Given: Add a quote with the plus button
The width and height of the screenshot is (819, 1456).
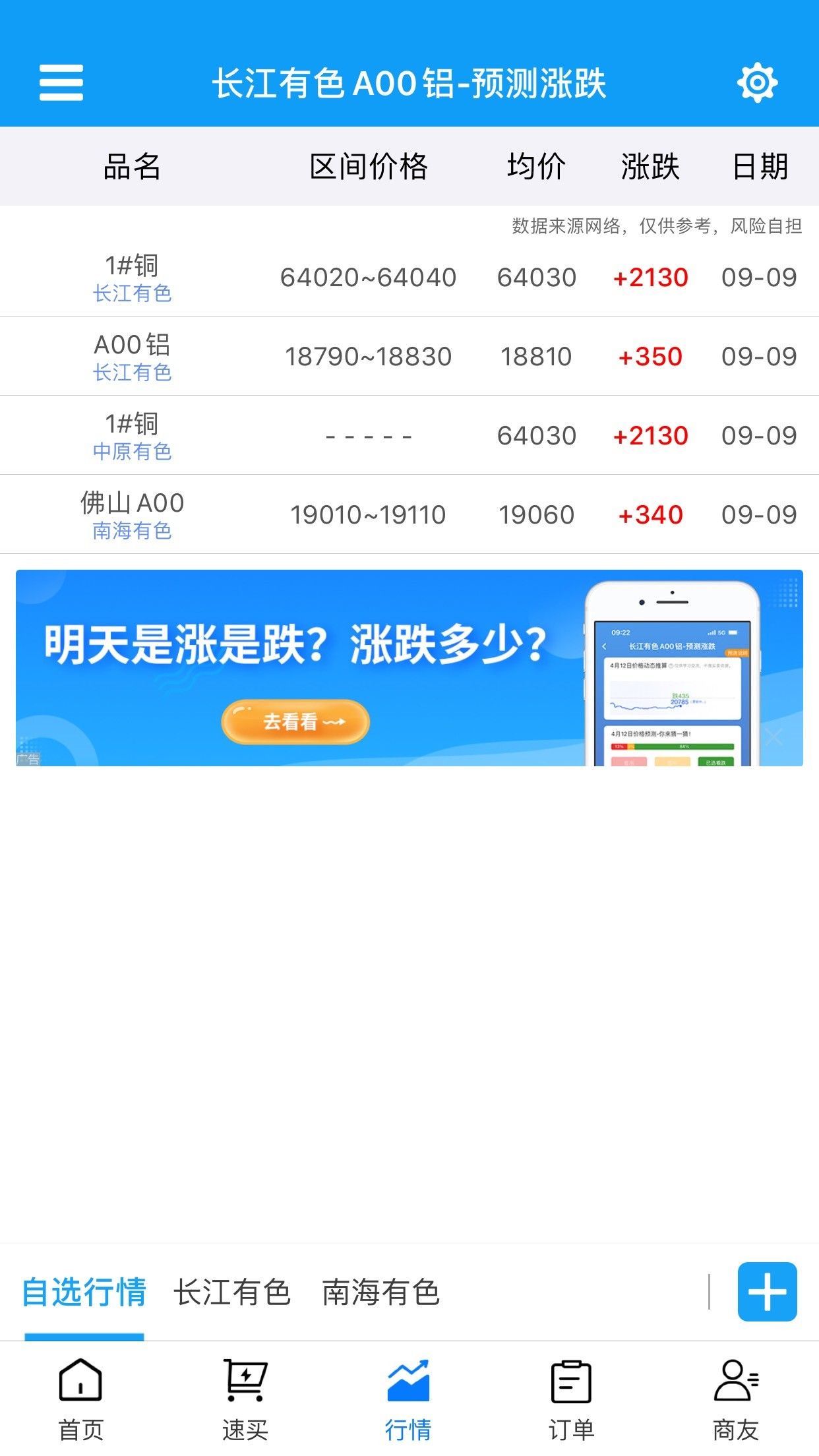Looking at the screenshot, I should (x=767, y=1292).
